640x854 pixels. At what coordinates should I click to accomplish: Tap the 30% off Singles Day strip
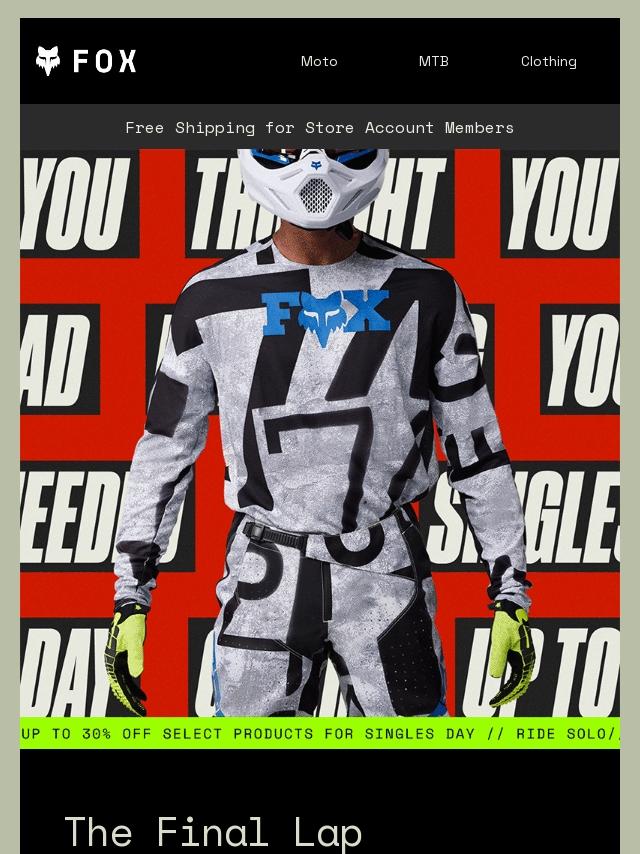tap(320, 733)
